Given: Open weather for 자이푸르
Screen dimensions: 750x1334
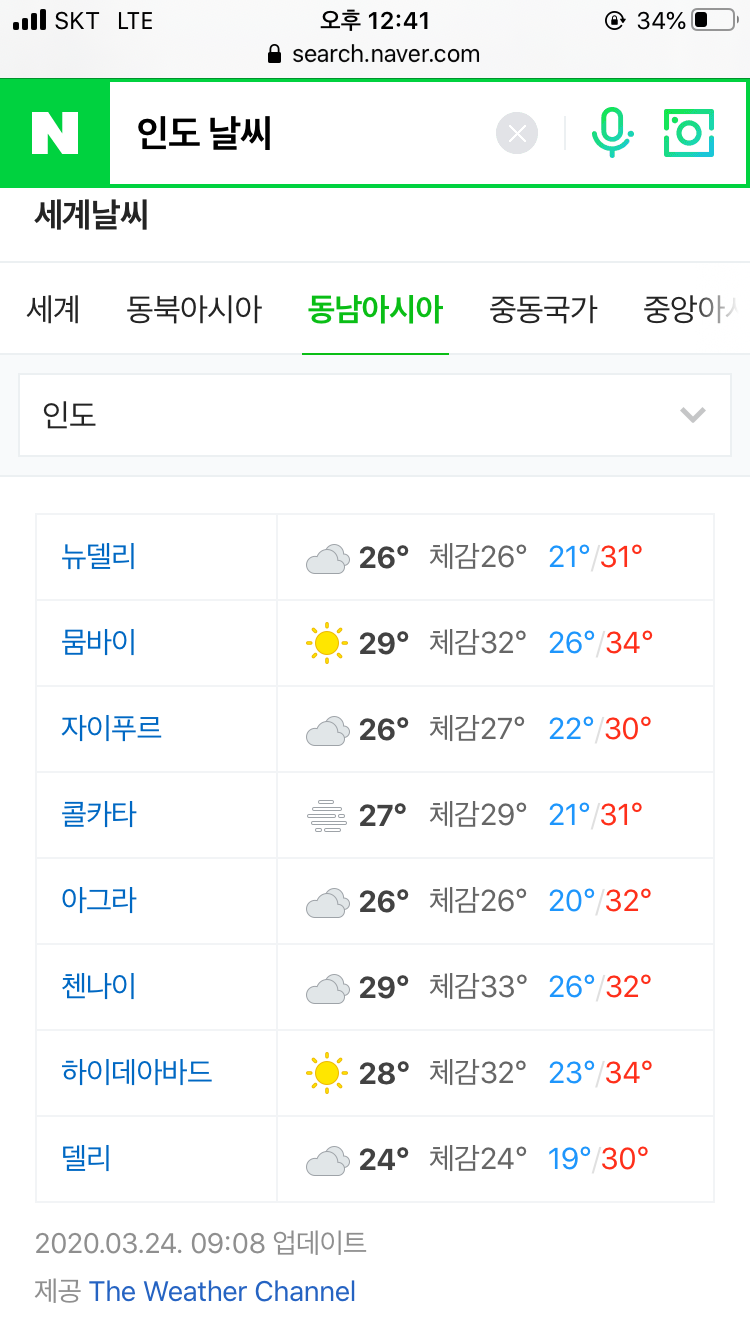Looking at the screenshot, I should [111, 729].
